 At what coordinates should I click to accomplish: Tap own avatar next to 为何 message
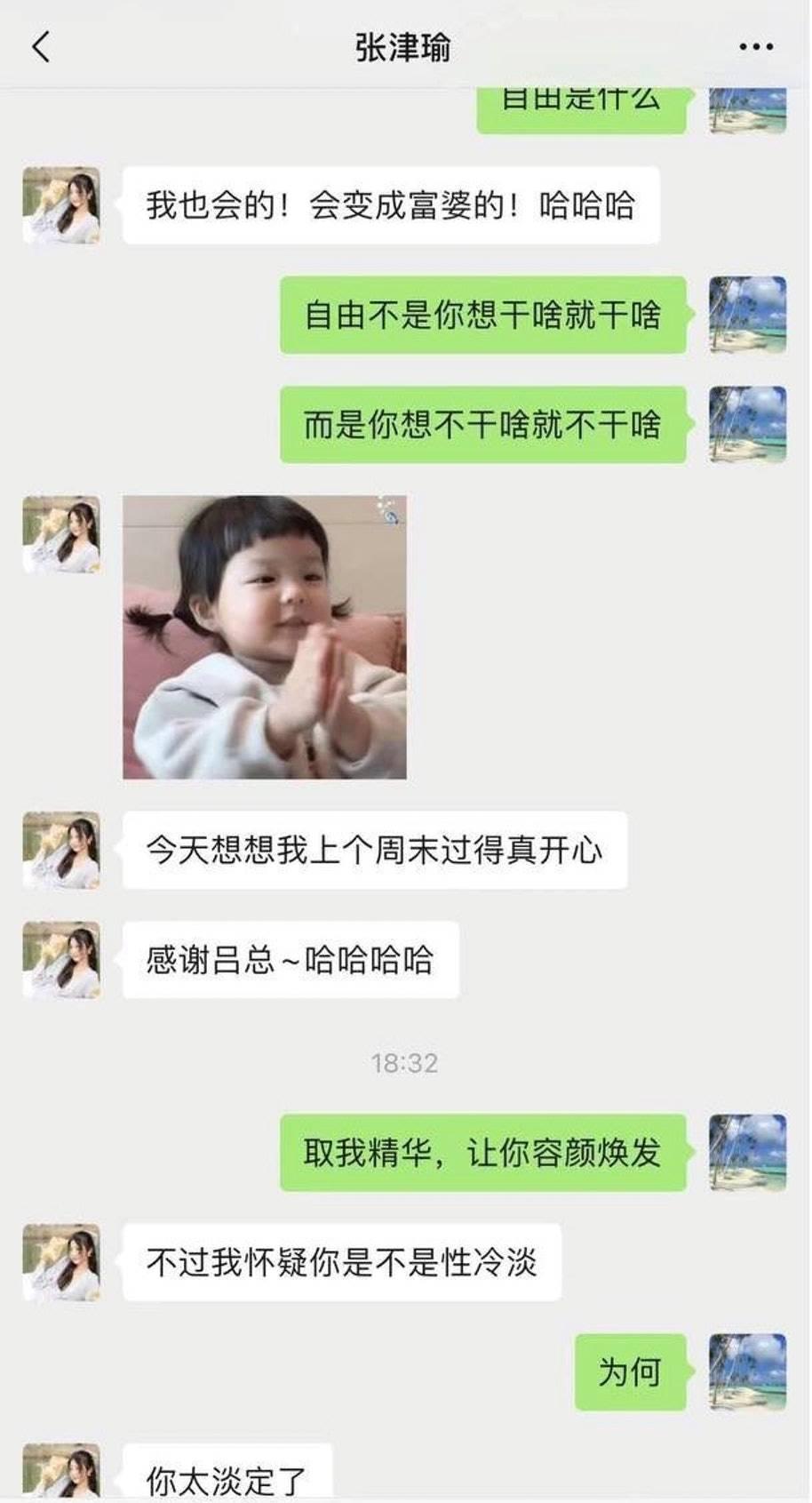point(747,1371)
